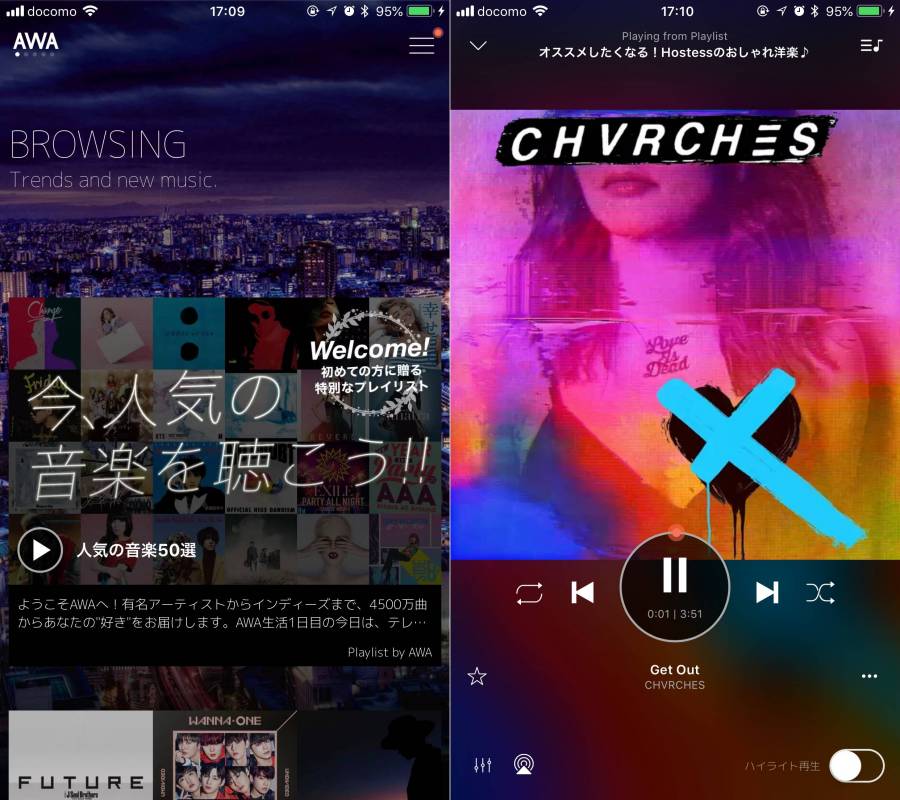The width and height of the screenshot is (900, 800).
Task: Enable shuffle playback
Action: point(820,593)
